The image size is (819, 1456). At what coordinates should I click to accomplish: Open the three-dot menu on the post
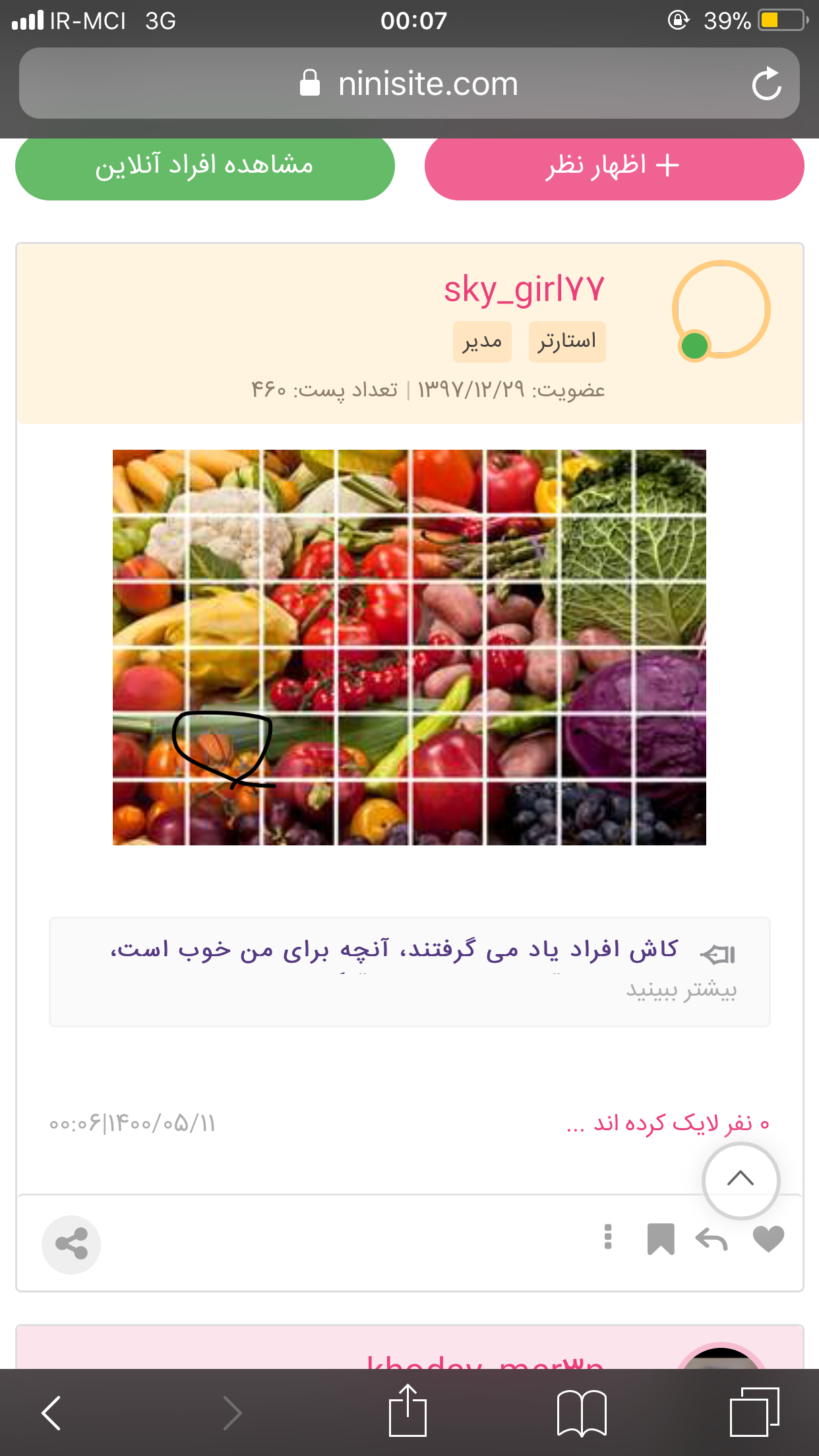coord(608,1237)
